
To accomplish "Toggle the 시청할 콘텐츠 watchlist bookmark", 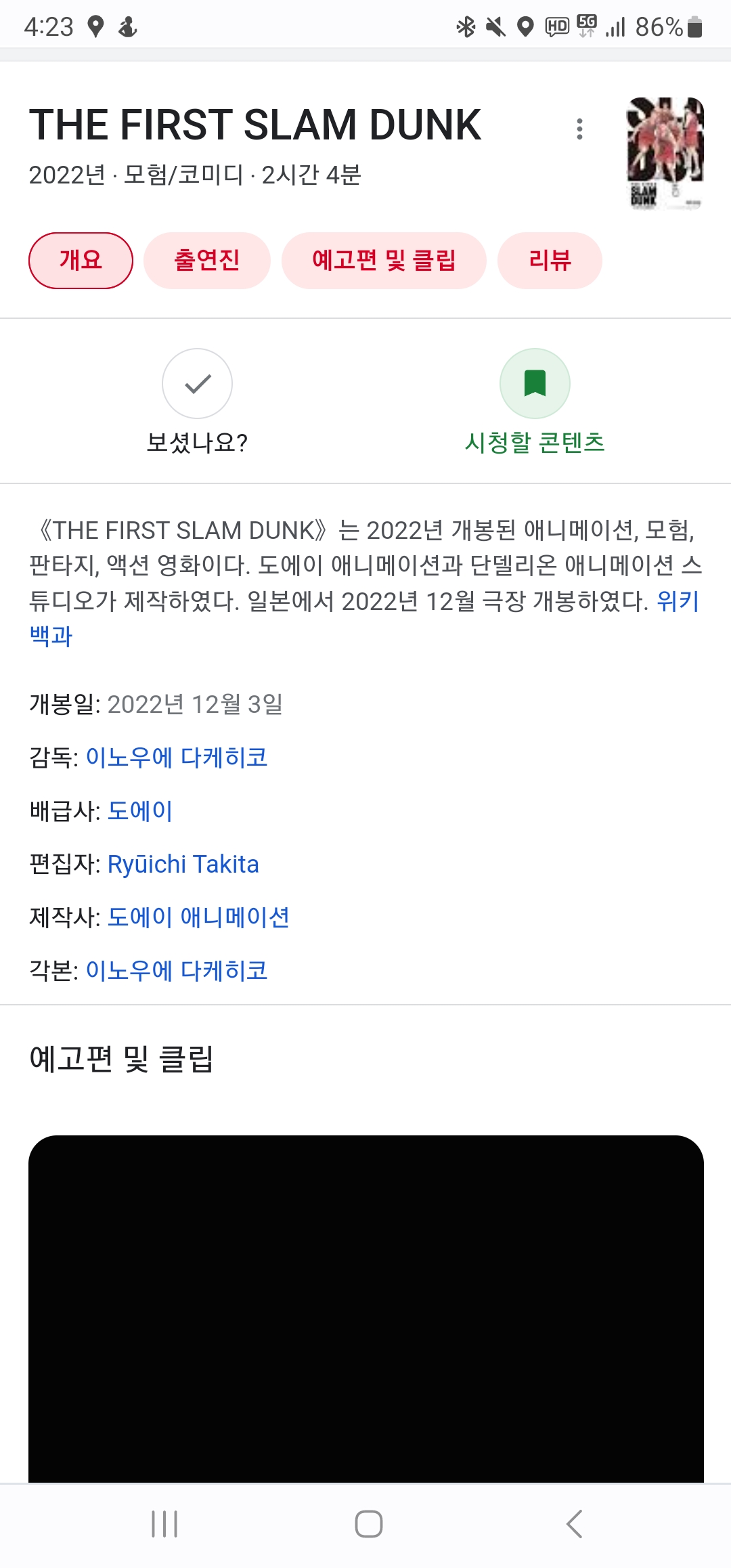I will click(x=535, y=384).
